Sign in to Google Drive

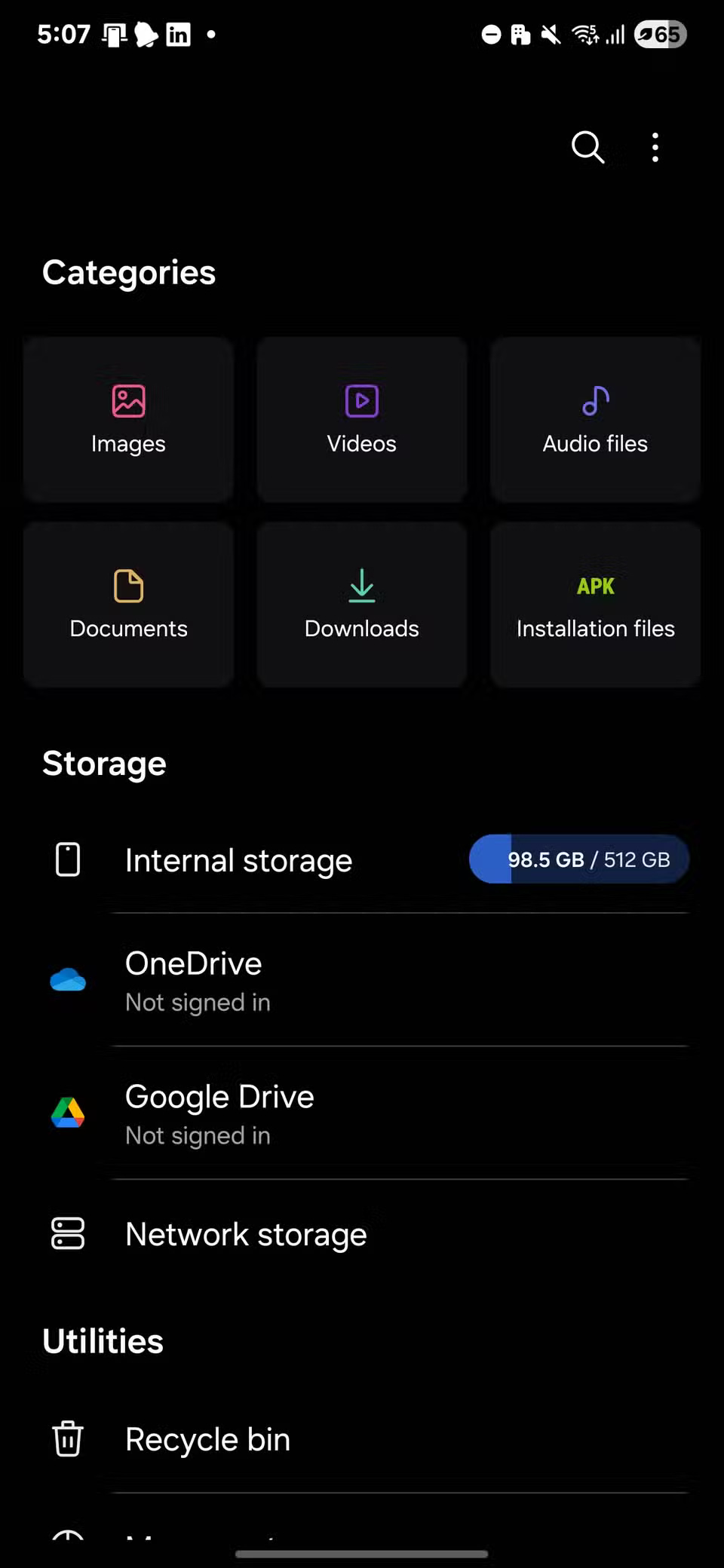[x=198, y=1135]
